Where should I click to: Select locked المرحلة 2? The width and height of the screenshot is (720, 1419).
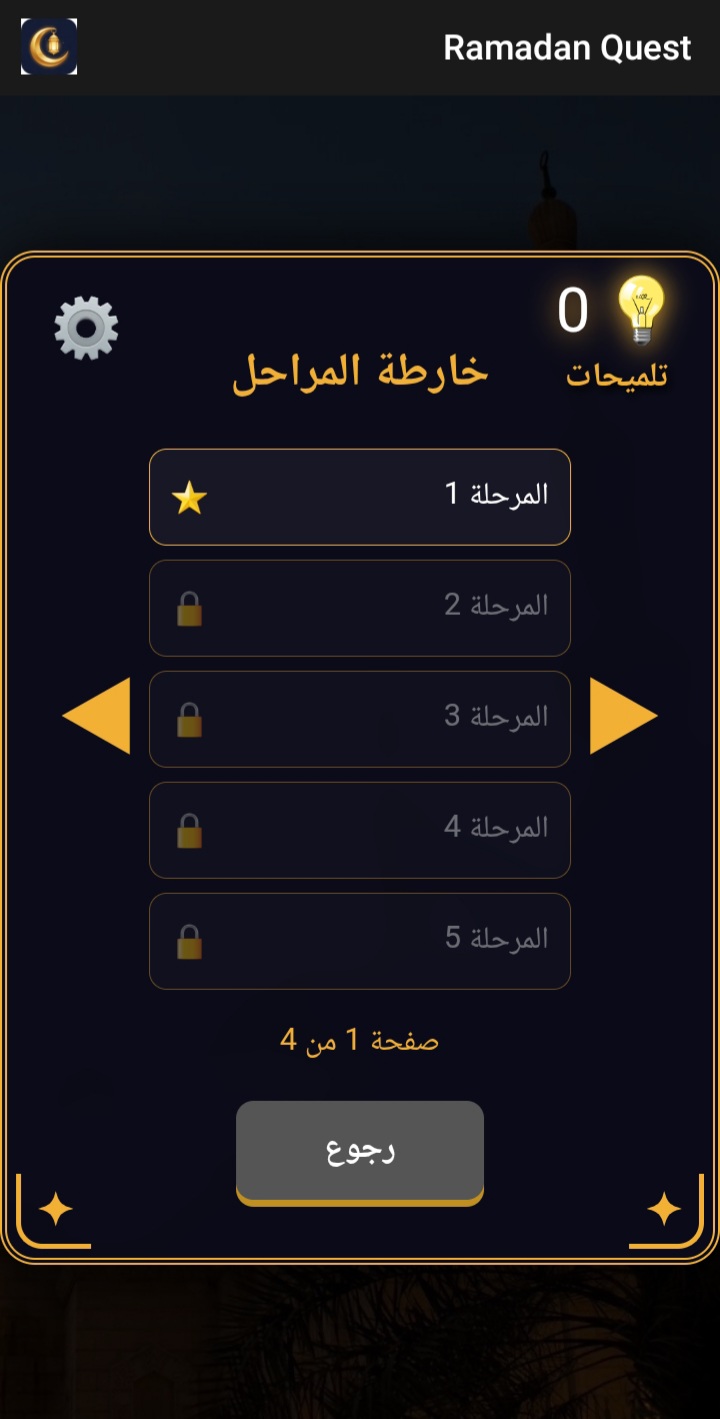(360, 608)
